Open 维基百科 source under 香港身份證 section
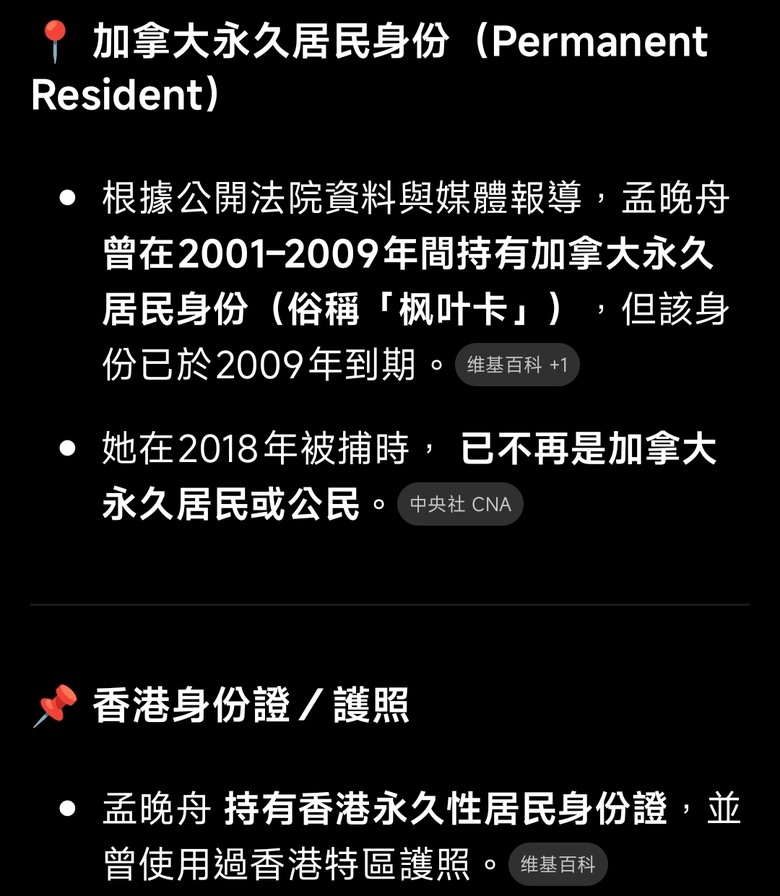780x896 pixels. coord(557,865)
